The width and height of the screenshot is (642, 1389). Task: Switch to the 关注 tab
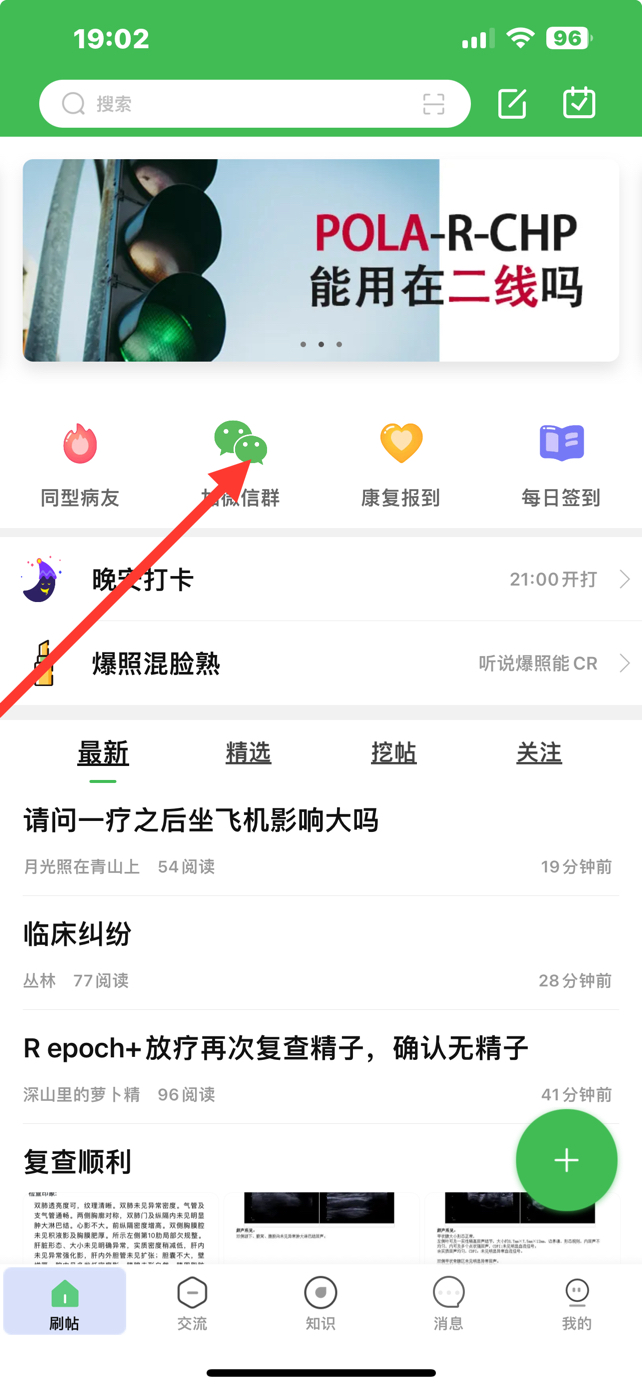click(x=539, y=753)
